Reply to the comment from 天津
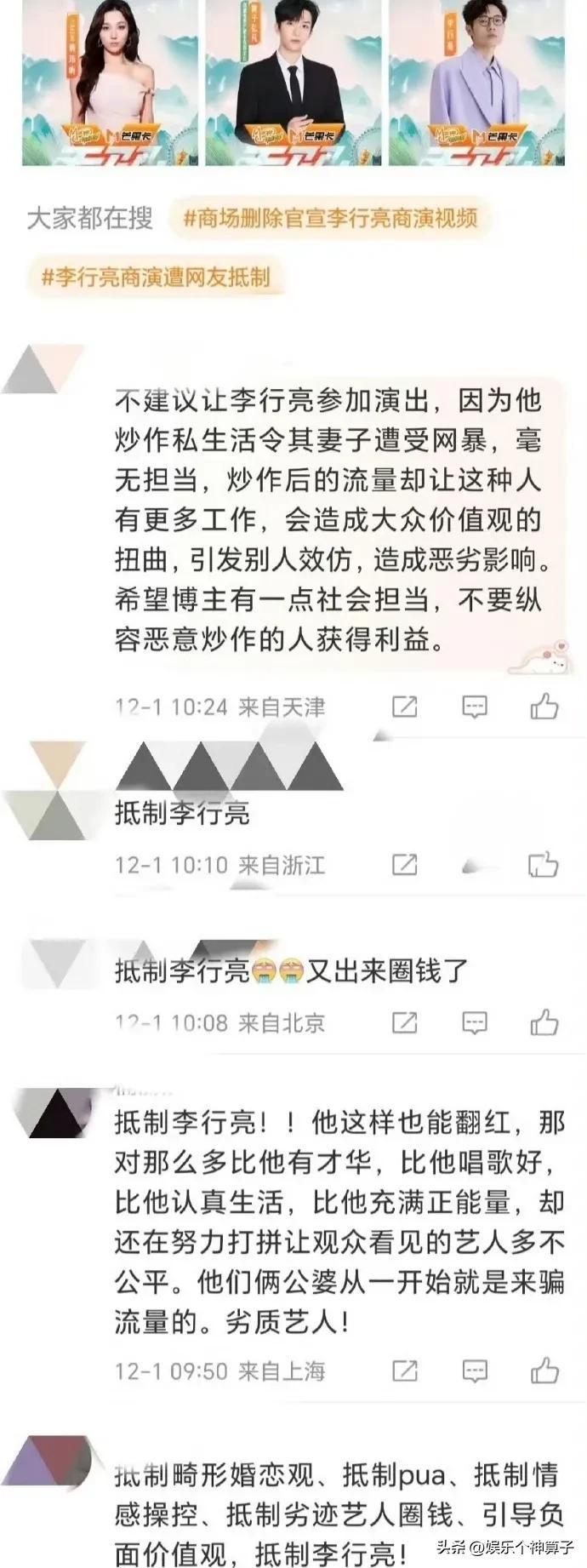The image size is (587, 1568). click(x=474, y=706)
